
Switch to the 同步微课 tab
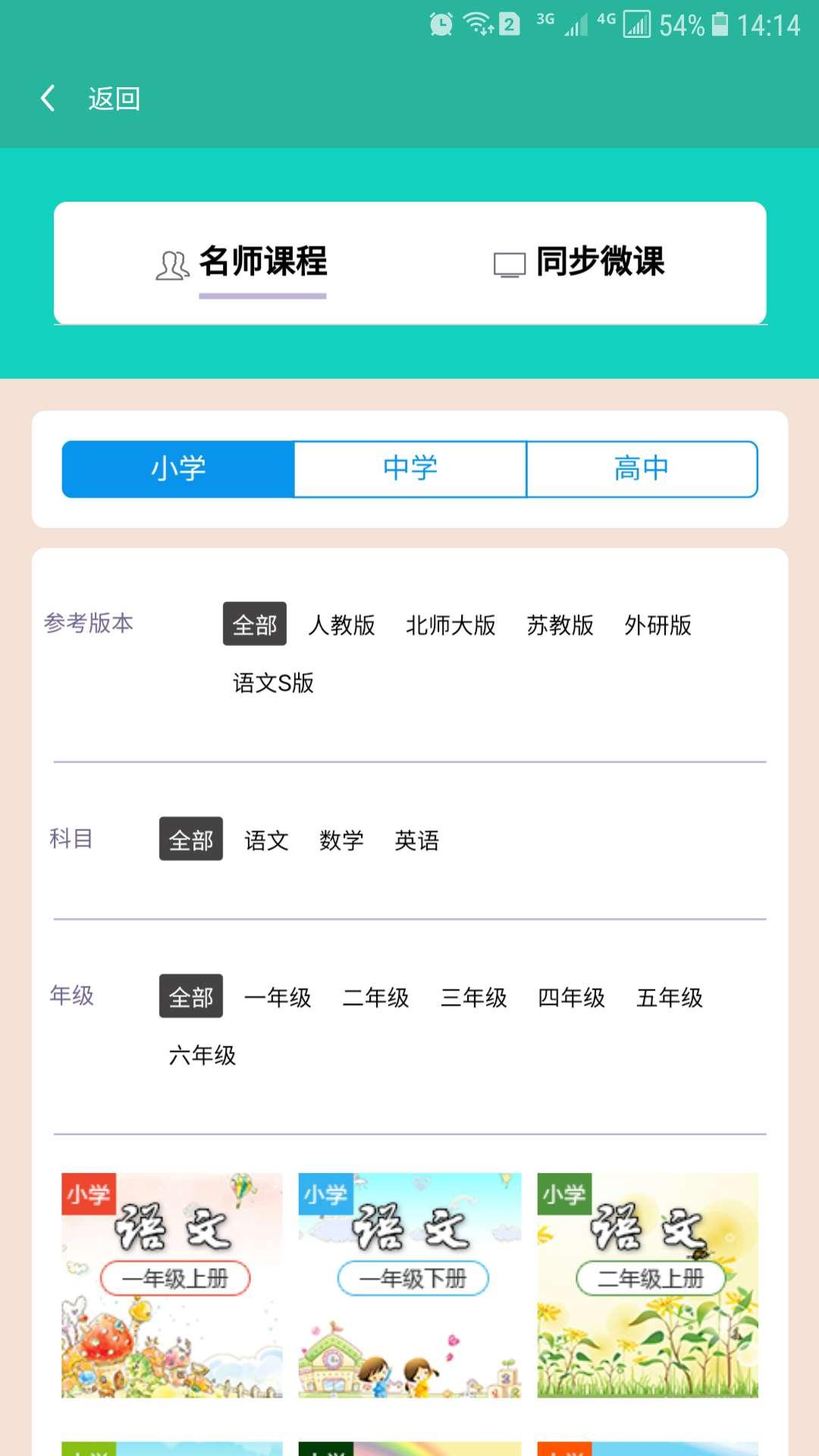599,265
